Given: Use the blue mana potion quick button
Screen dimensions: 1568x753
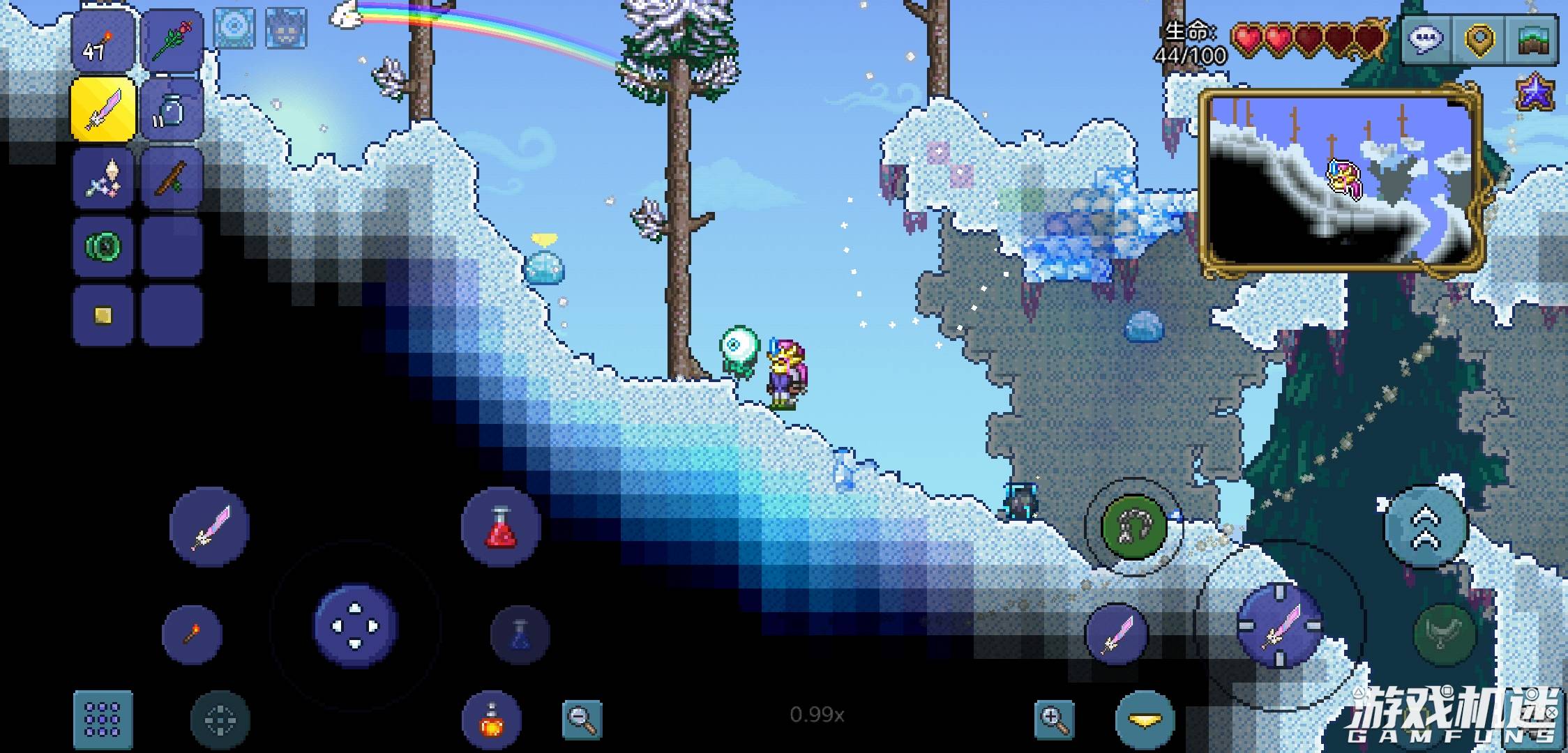Looking at the screenshot, I should [x=520, y=633].
